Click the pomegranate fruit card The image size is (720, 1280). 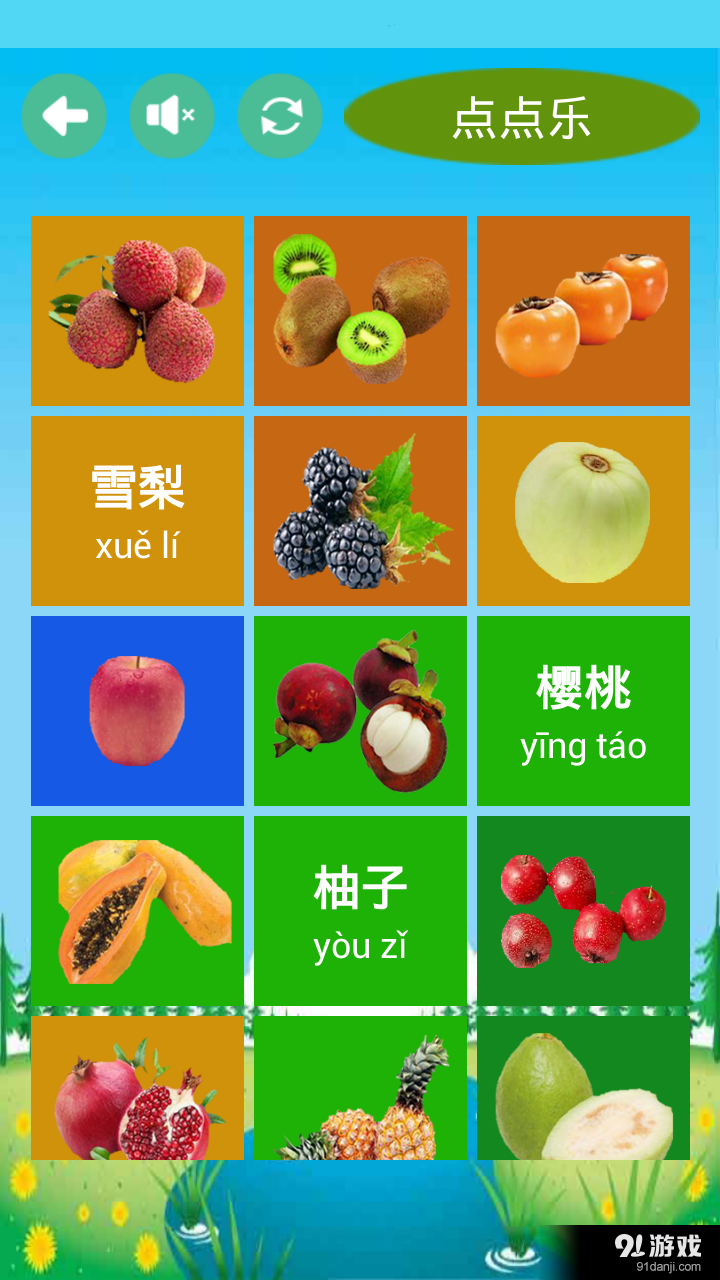(x=136, y=1090)
